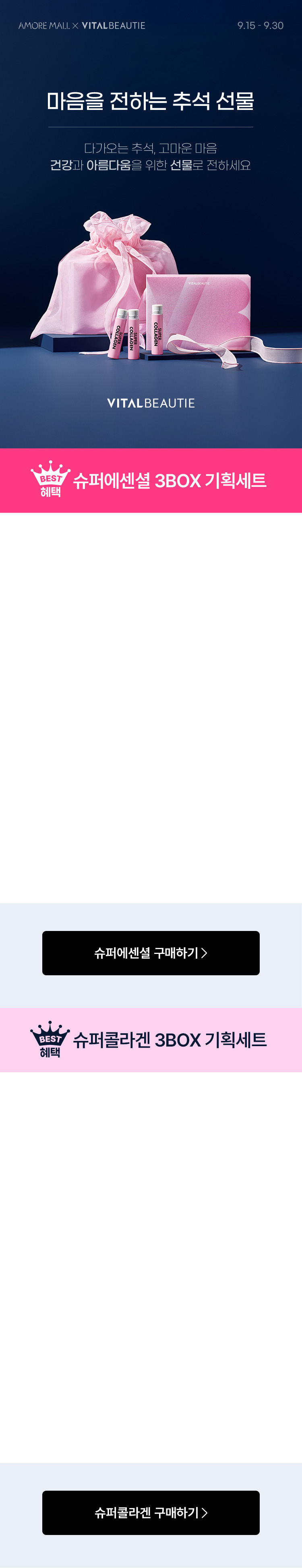
Task: Tap the 슈퍼에센셜 구매하기 button
Action: [x=150, y=953]
